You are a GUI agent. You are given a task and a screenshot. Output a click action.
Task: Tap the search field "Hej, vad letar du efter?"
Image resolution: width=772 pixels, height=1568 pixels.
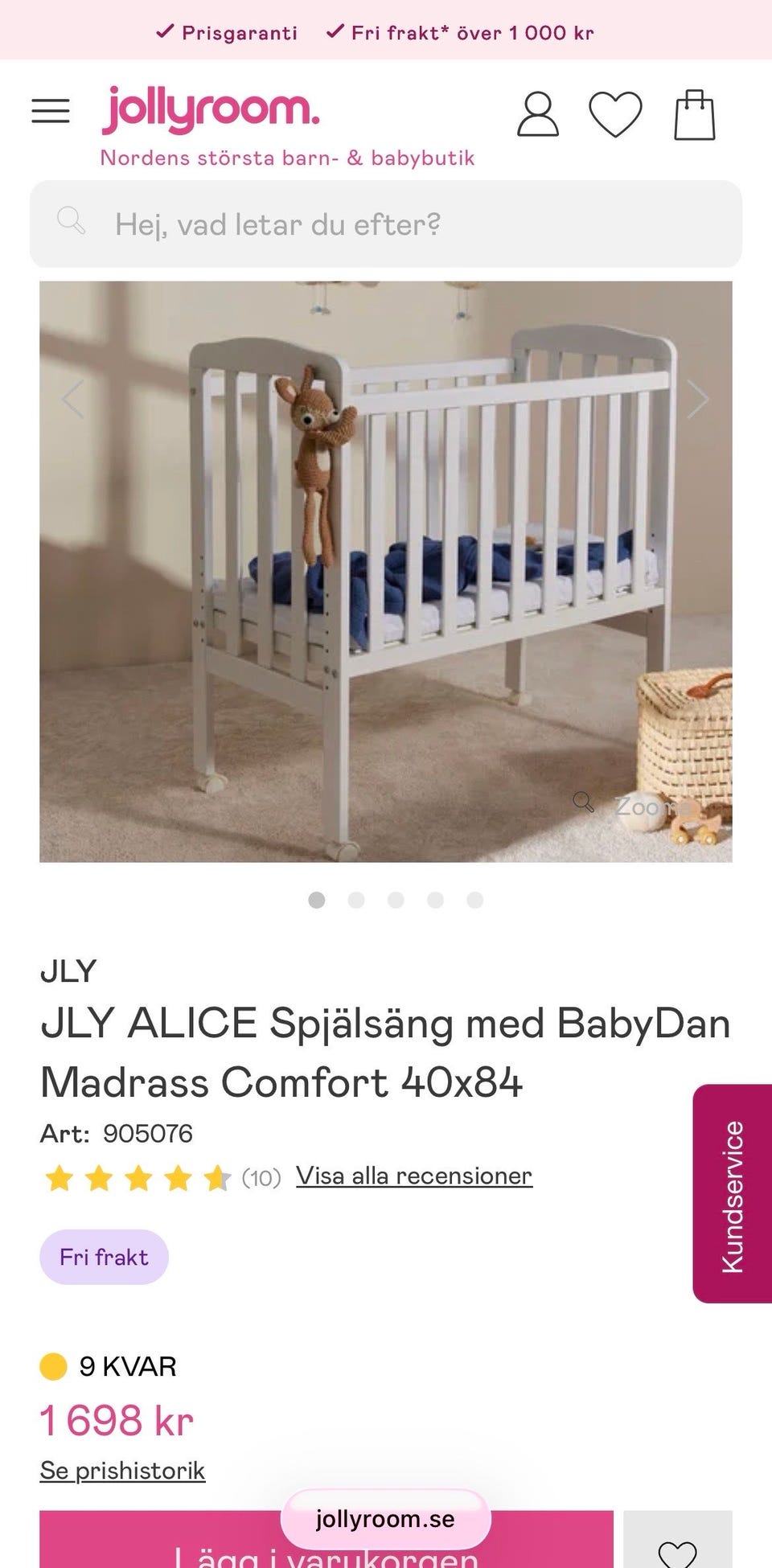(386, 224)
